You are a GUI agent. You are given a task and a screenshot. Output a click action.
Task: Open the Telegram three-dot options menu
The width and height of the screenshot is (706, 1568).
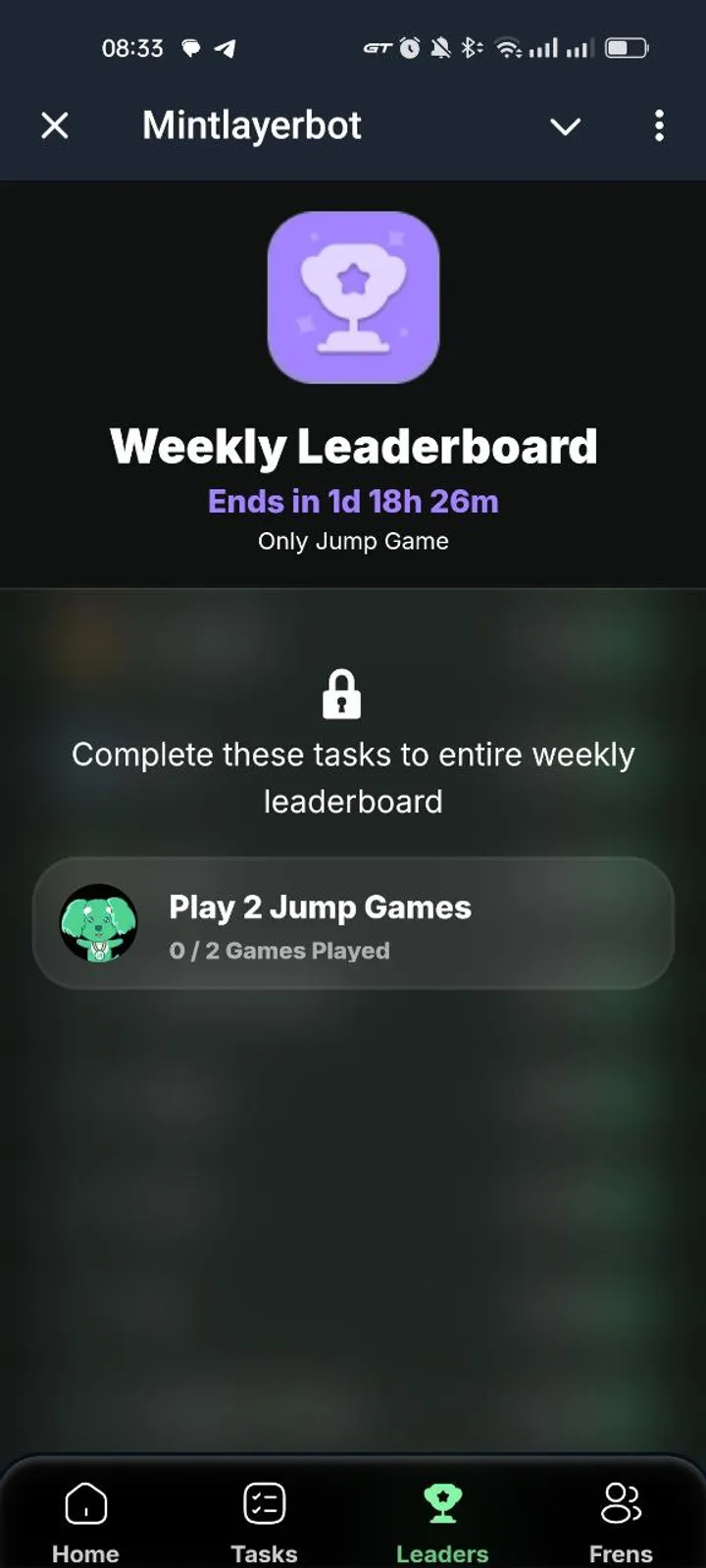pyautogui.click(x=660, y=125)
